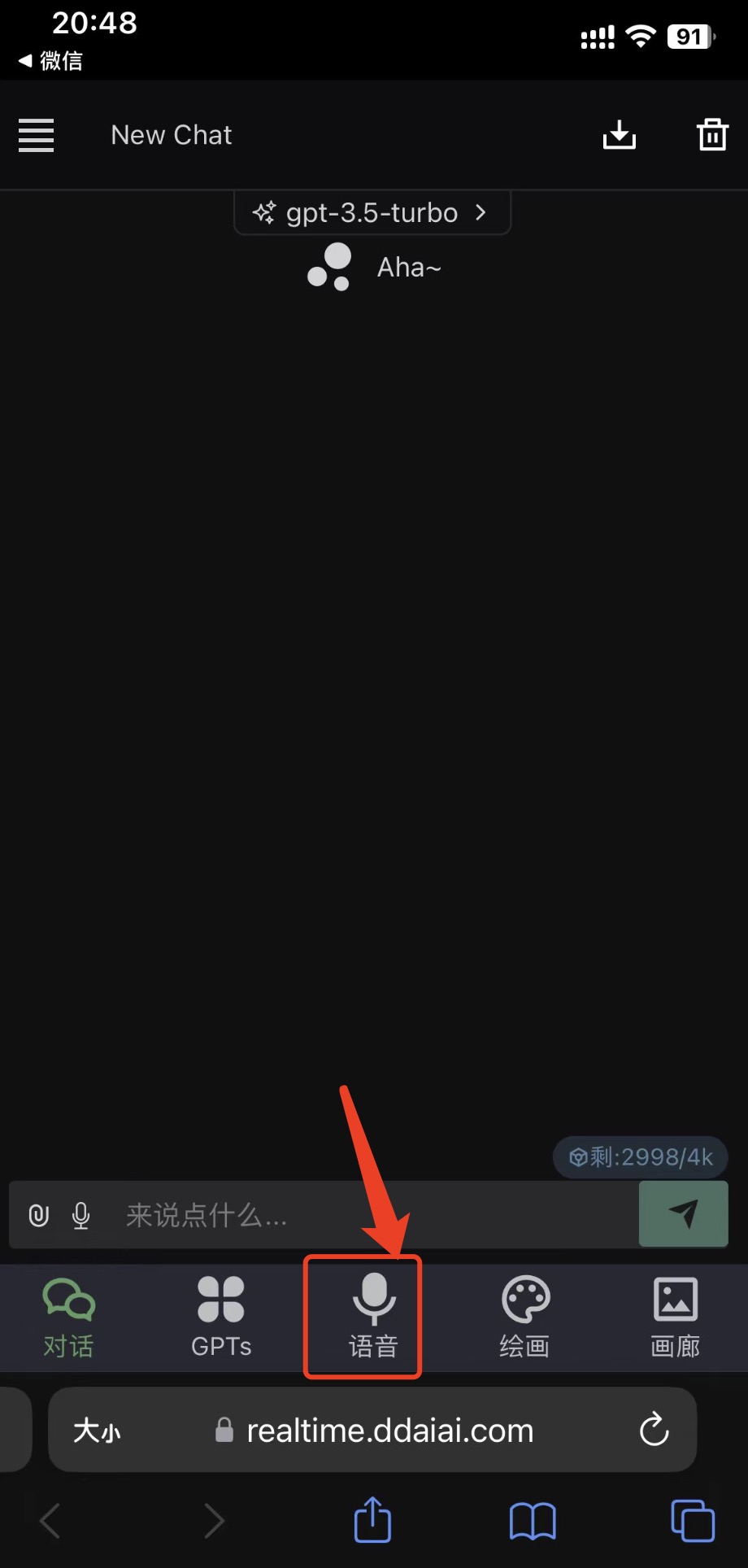Open the gpt-3.5-turbo model selector
748x1568 pixels.
(372, 213)
